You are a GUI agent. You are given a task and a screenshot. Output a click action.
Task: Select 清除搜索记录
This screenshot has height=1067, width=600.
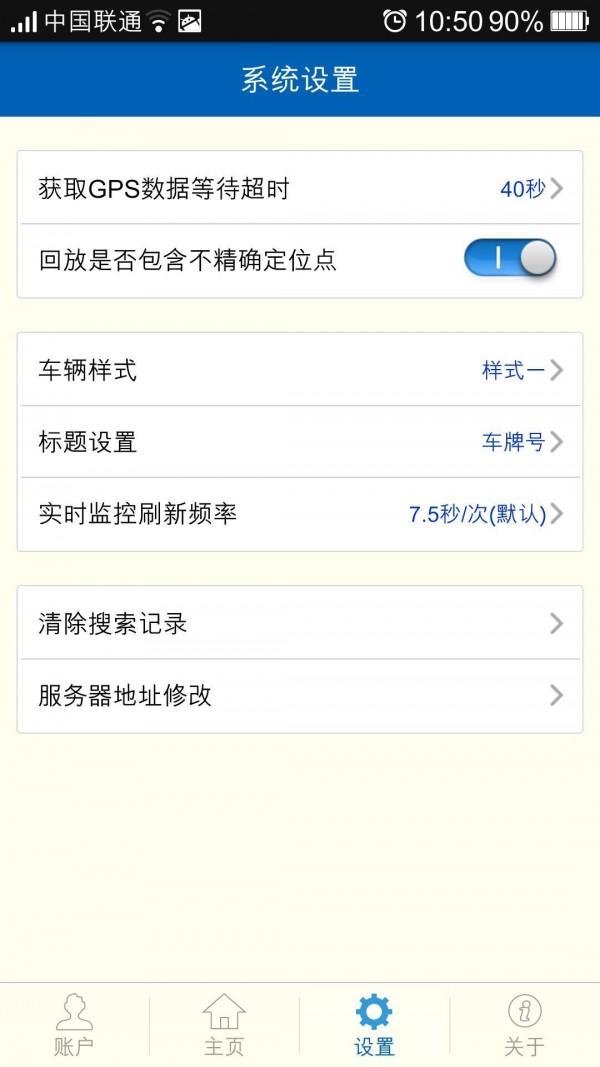(300, 624)
